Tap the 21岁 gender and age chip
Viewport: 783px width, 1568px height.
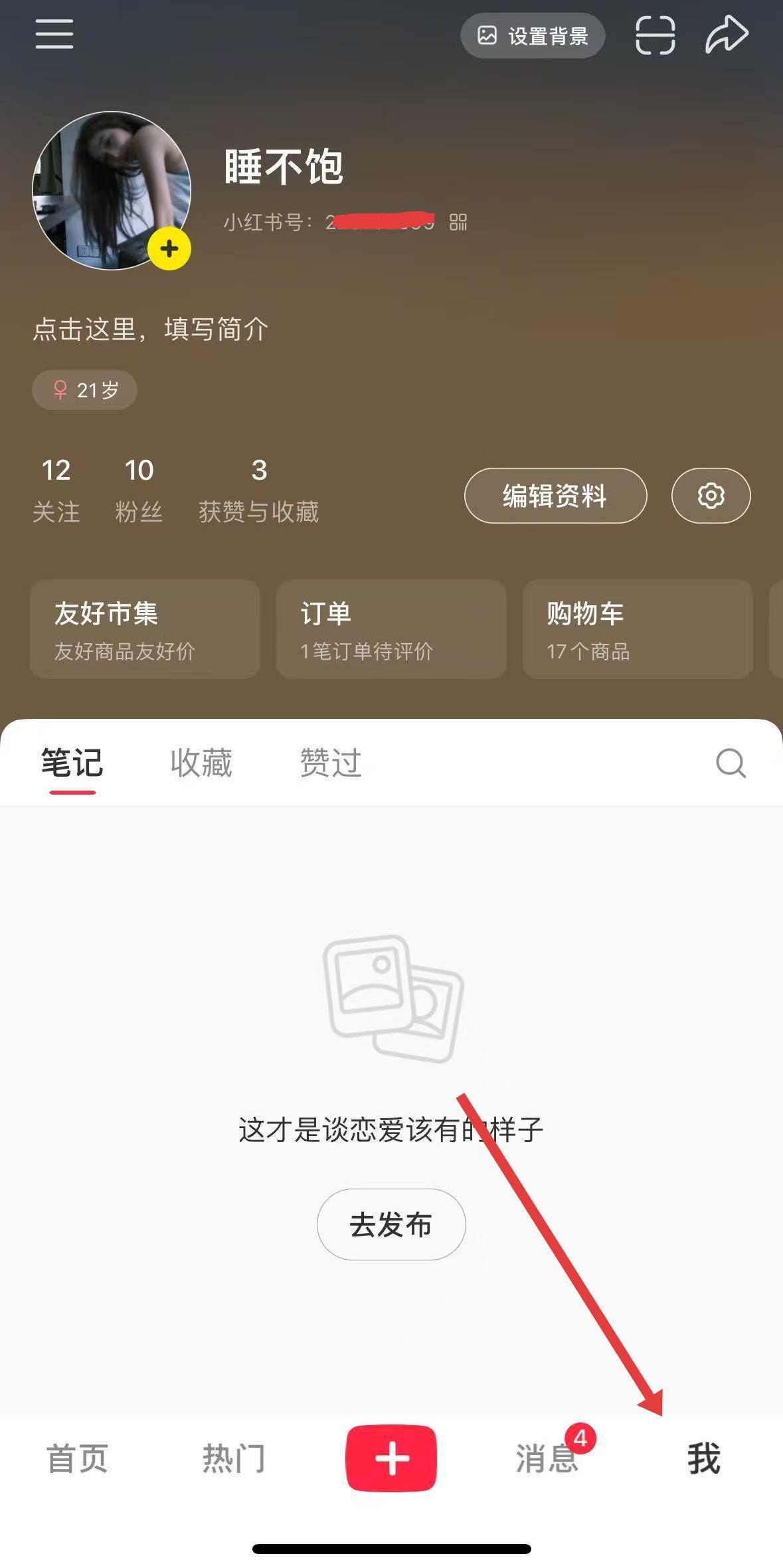click(85, 390)
